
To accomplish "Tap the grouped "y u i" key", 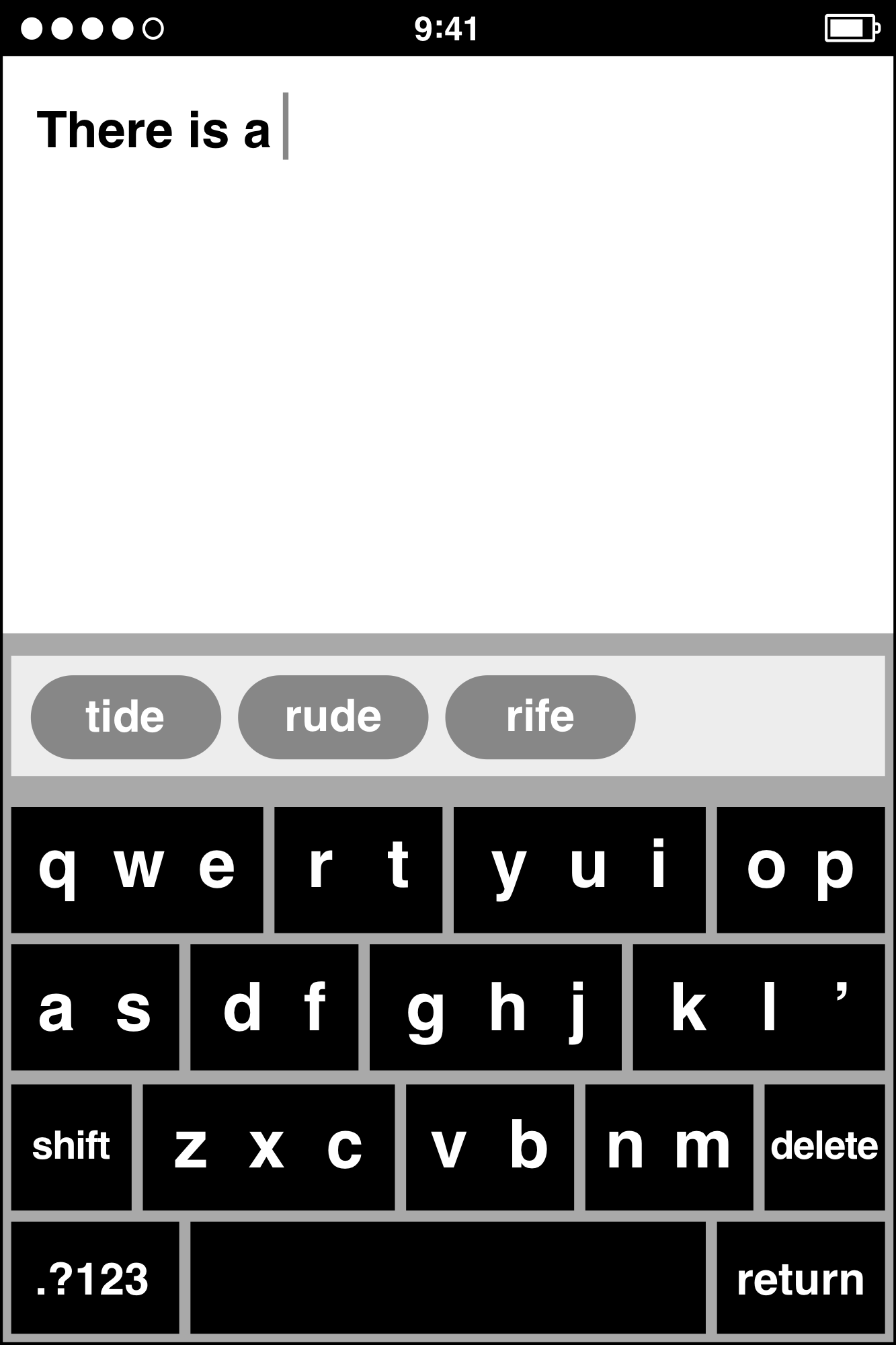I will point(579,870).
